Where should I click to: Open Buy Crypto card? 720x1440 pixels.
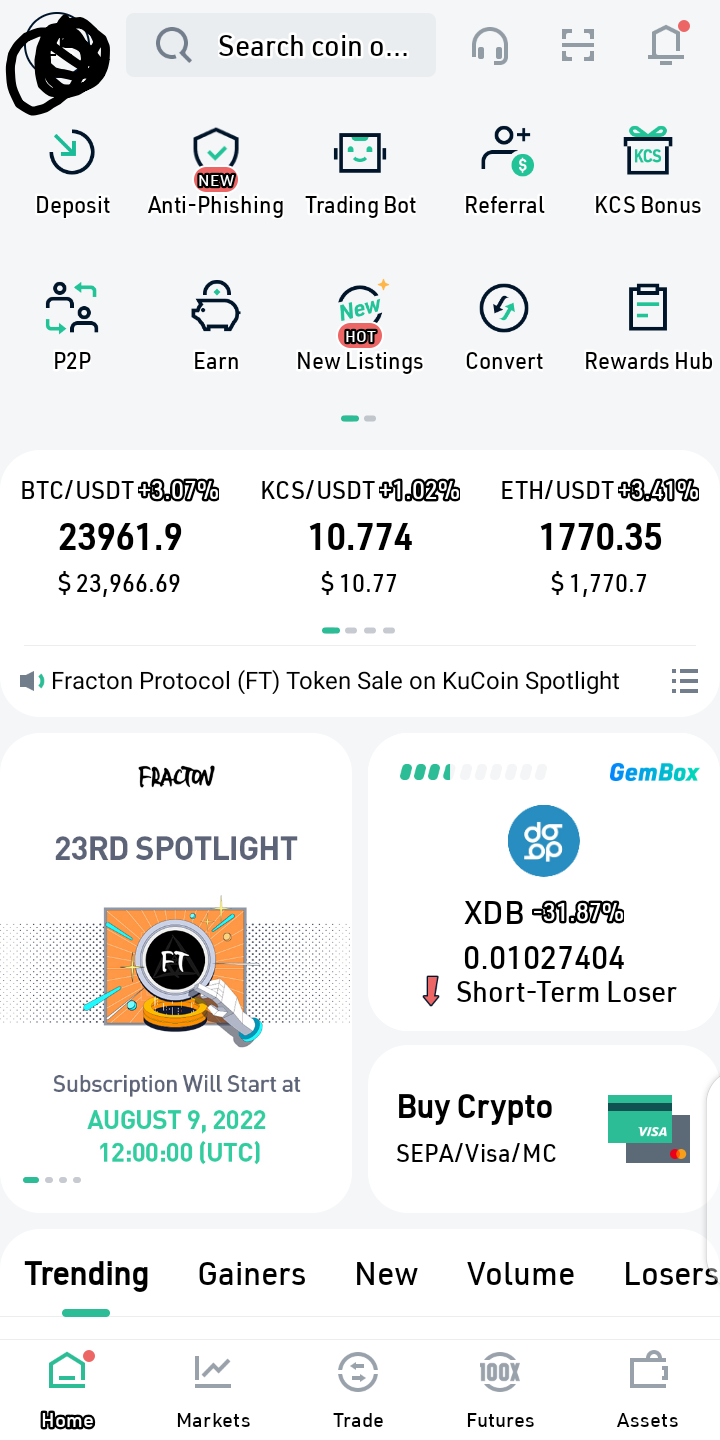(544, 1129)
